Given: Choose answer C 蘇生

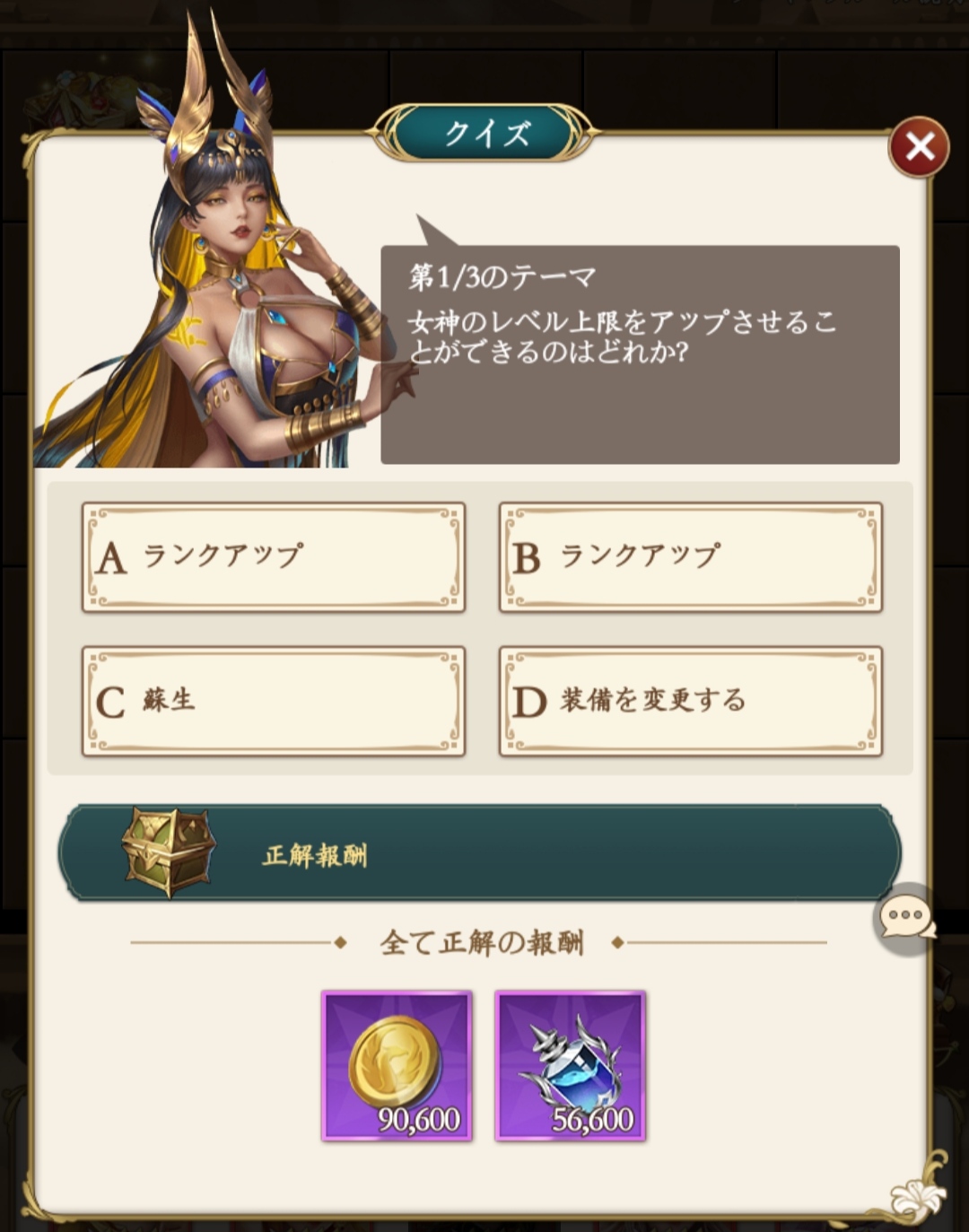Looking at the screenshot, I should pyautogui.click(x=274, y=701).
